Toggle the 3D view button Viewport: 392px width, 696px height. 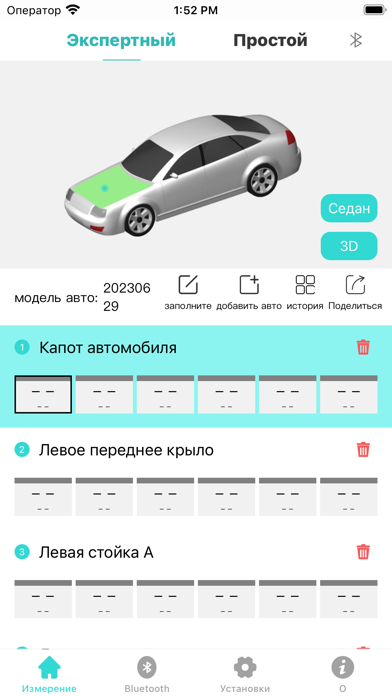349,246
